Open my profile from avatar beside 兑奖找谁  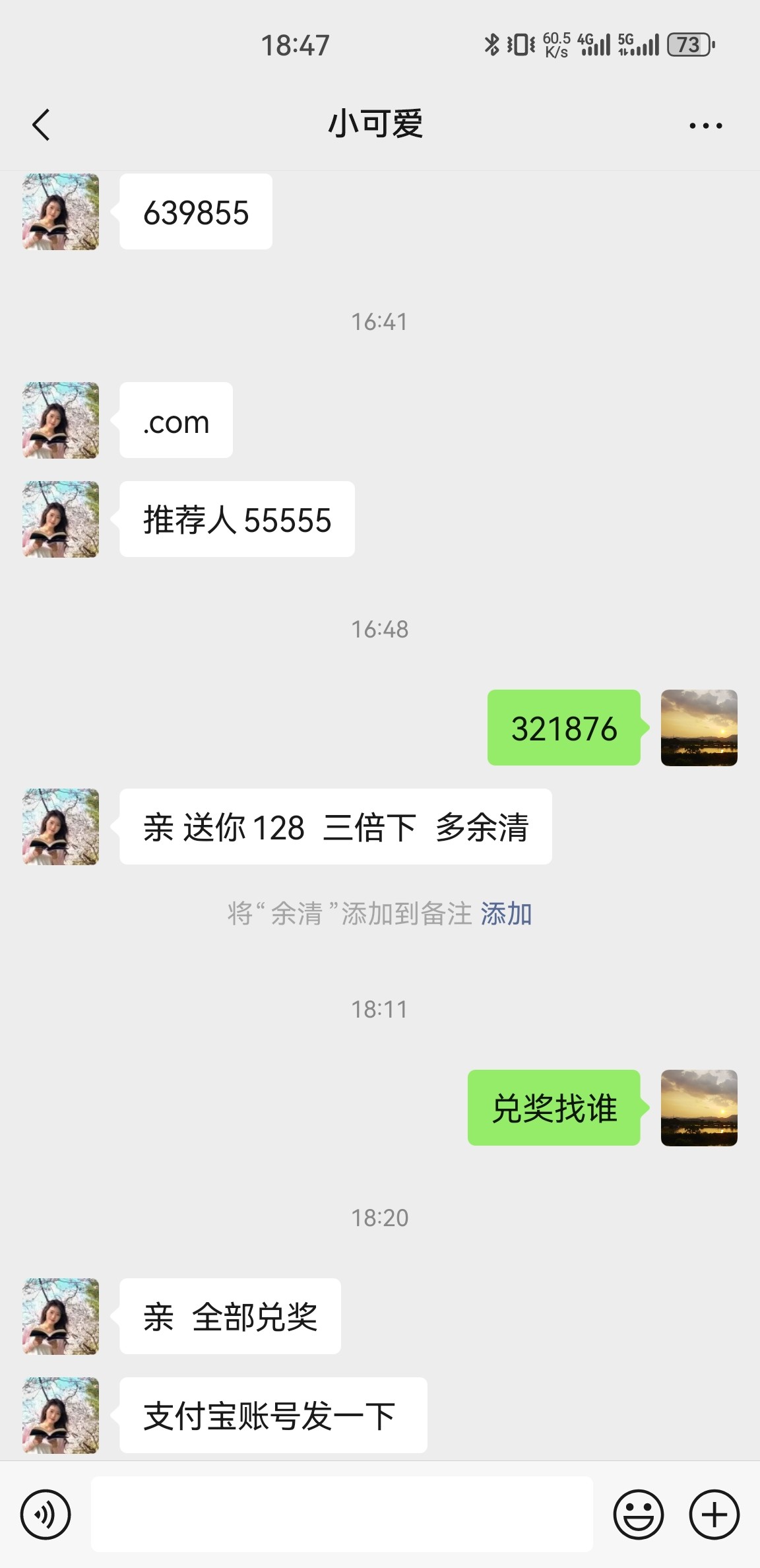coord(699,1108)
